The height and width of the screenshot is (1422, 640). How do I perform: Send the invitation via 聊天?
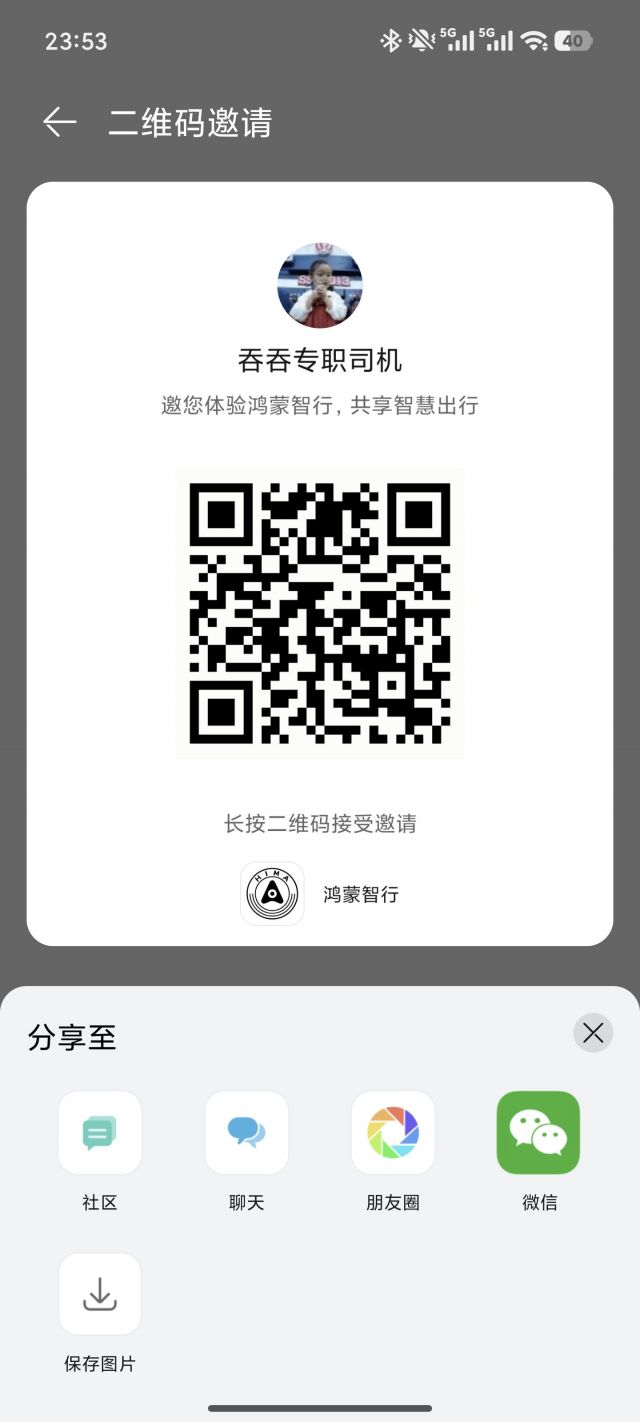tap(246, 1133)
